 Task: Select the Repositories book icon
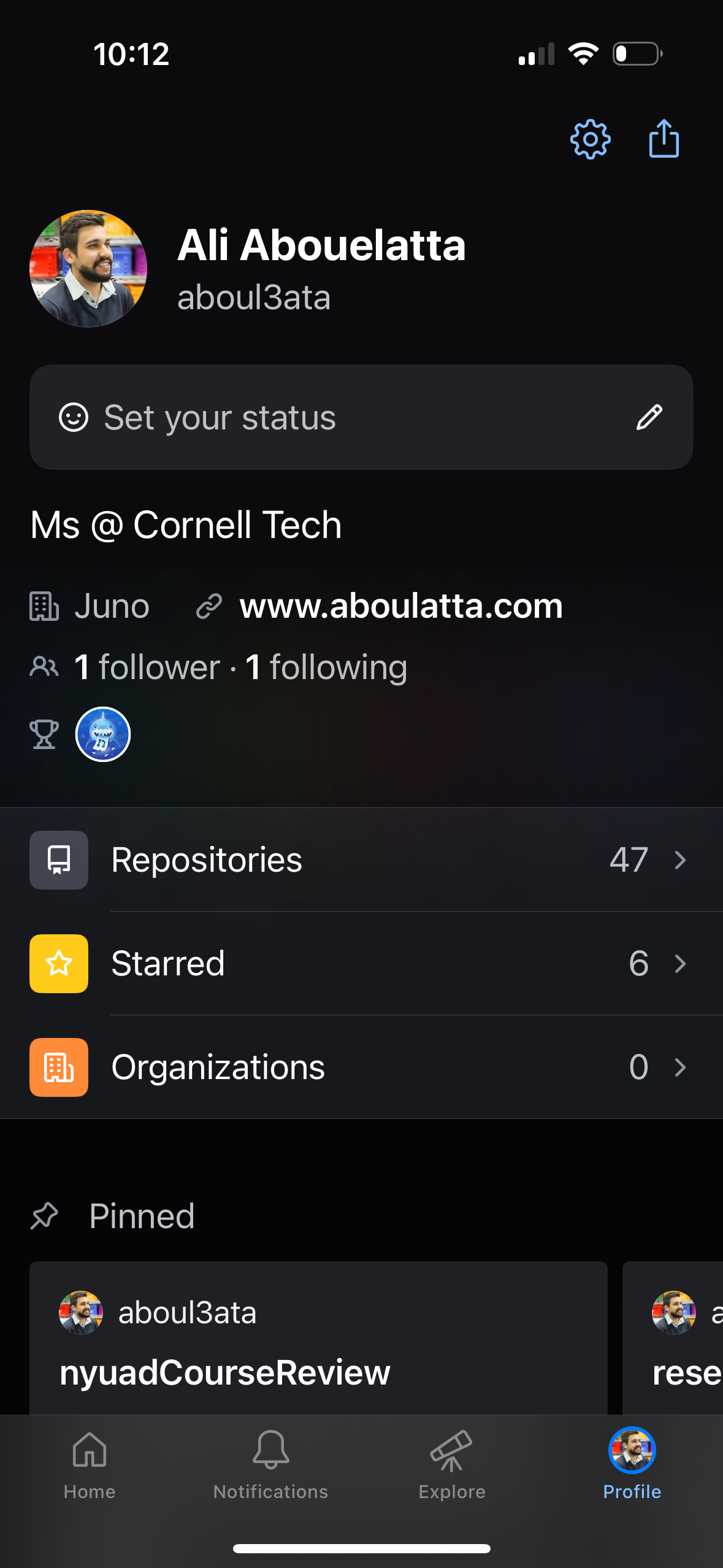click(x=58, y=860)
